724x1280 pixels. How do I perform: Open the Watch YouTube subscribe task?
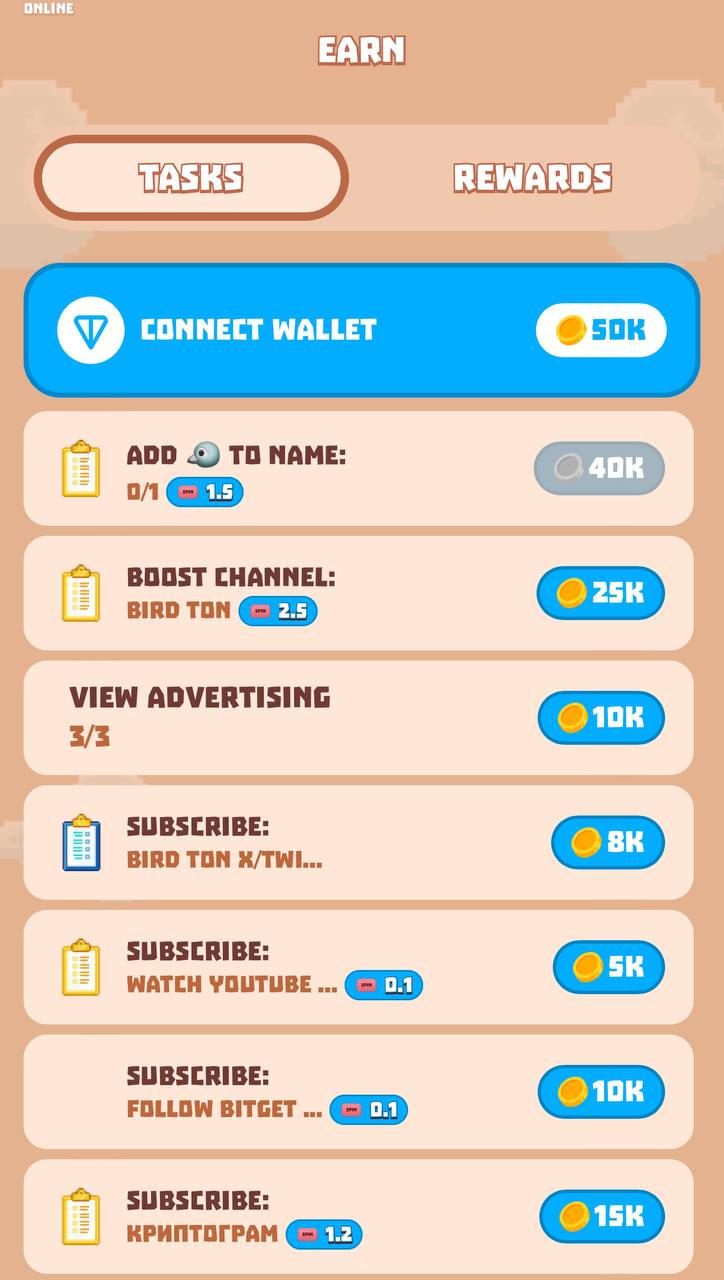coord(300,967)
